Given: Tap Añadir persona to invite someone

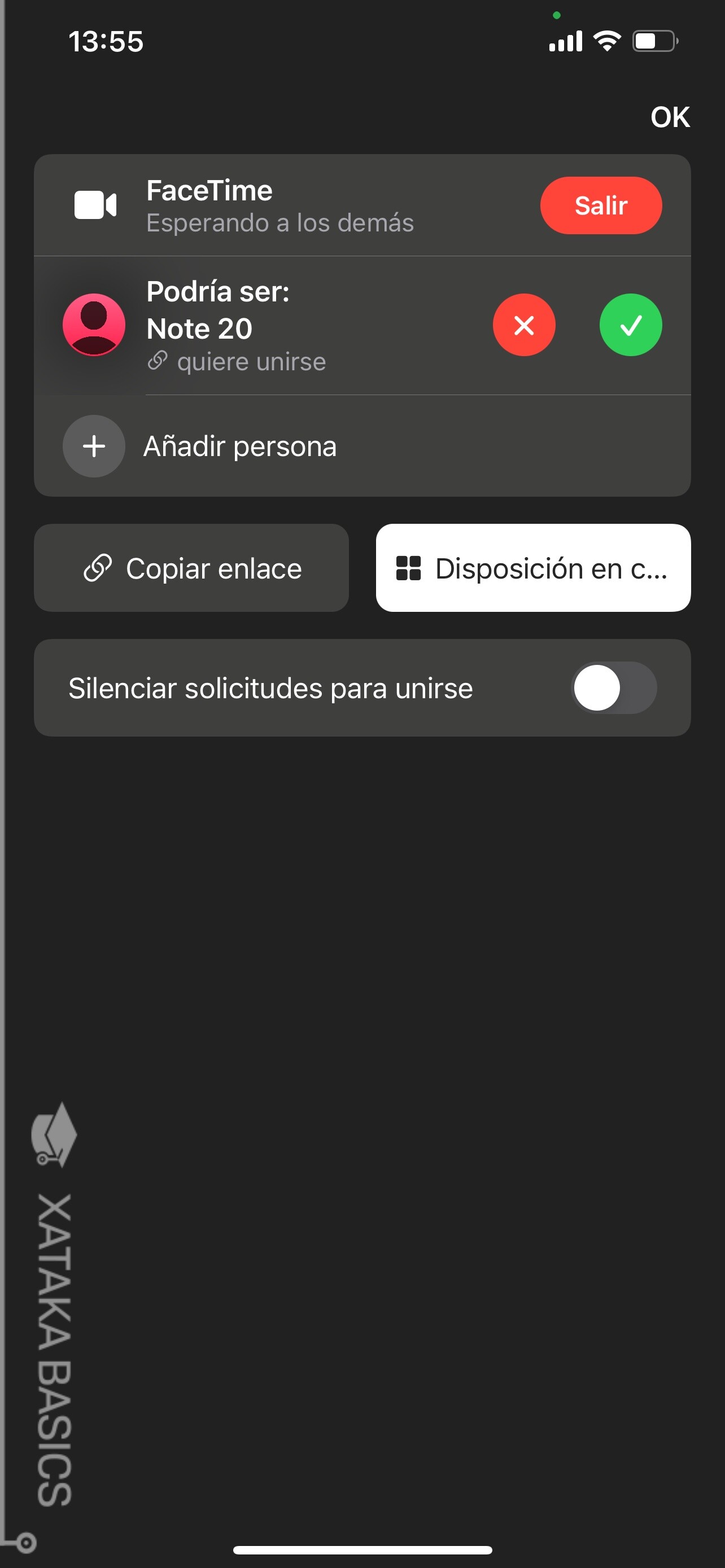Looking at the screenshot, I should (240, 446).
